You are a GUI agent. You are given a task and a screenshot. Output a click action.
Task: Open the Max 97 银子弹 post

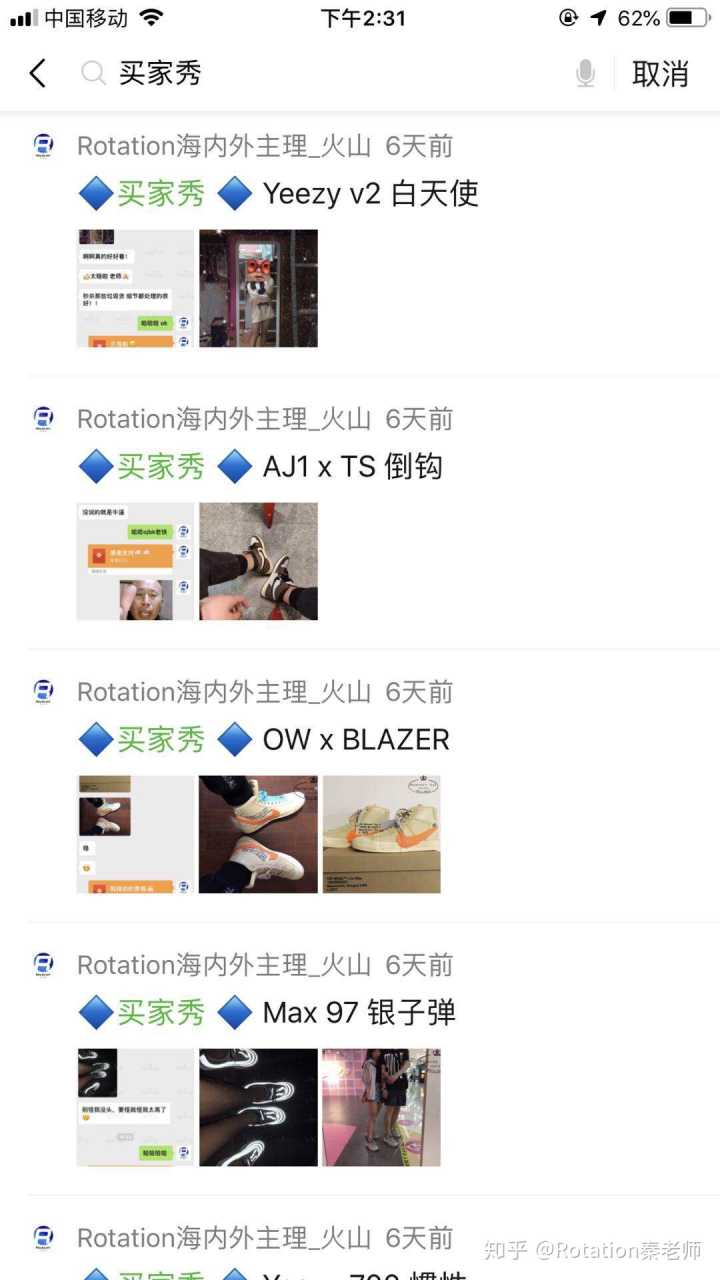click(x=358, y=1013)
